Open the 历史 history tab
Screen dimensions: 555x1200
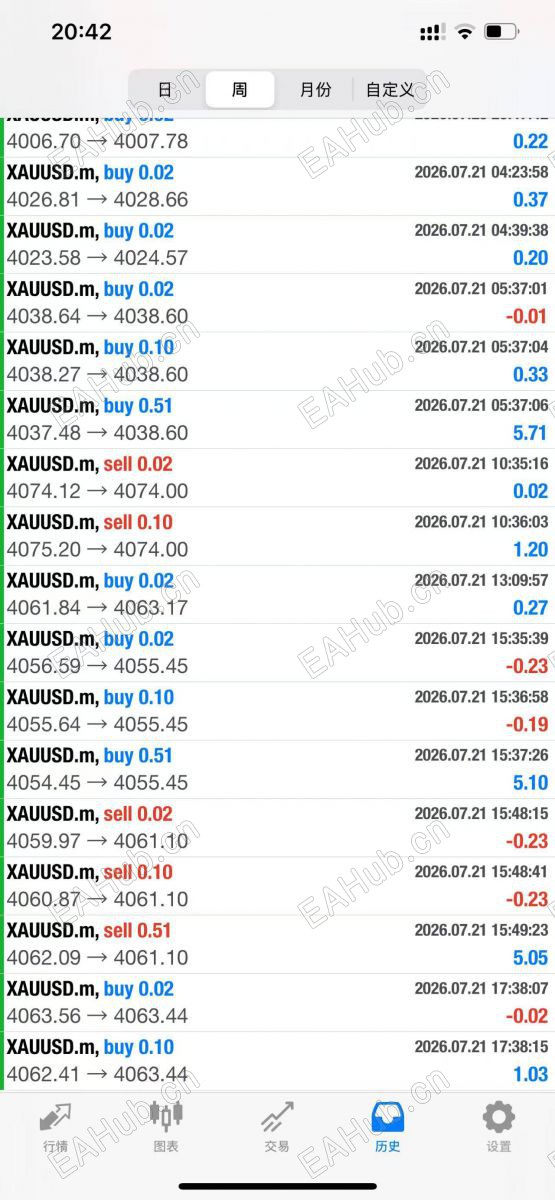point(388,1127)
